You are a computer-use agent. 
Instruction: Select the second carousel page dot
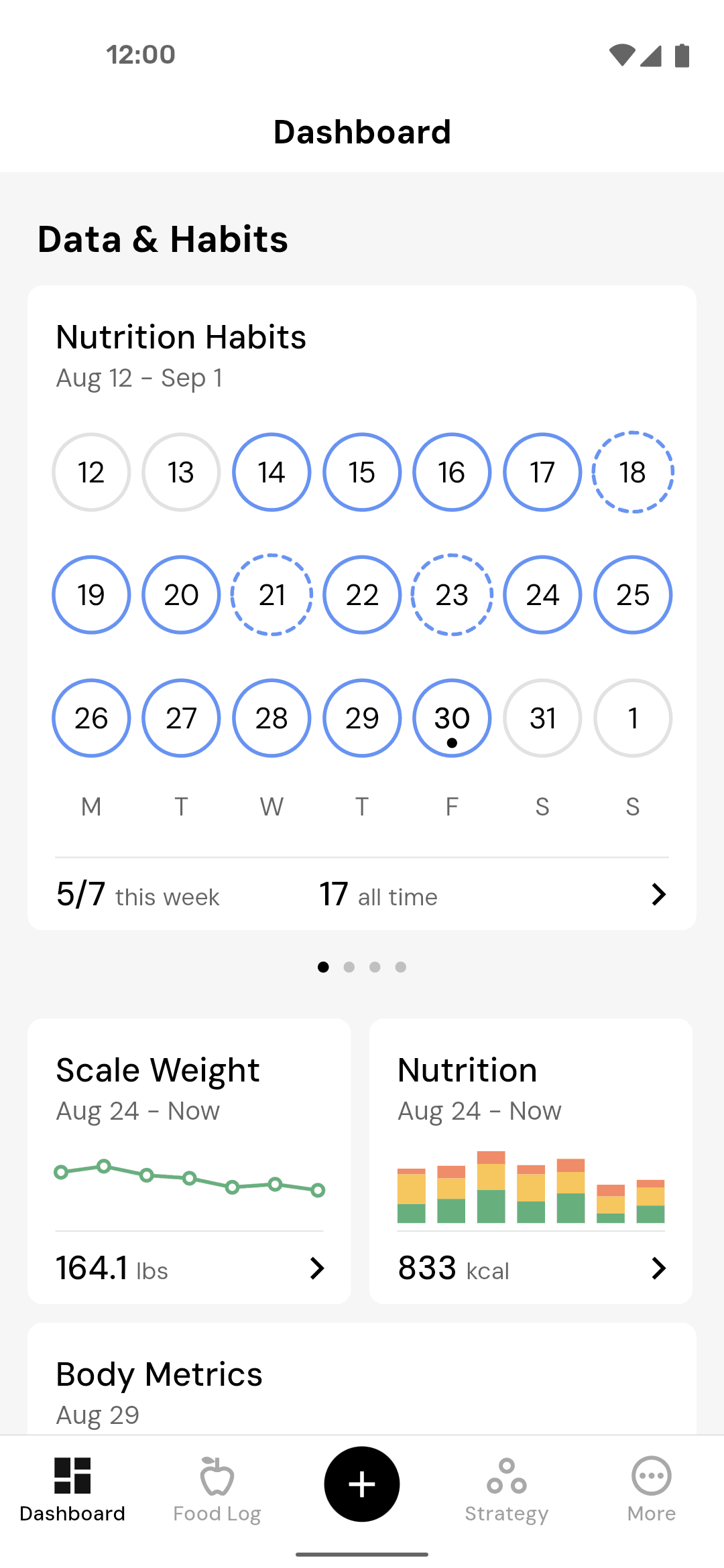point(349,967)
